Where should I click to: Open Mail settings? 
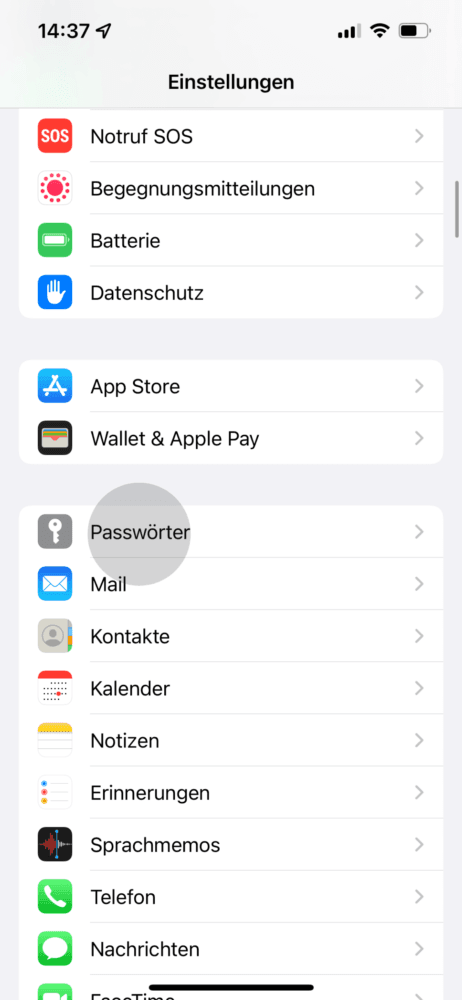click(231, 584)
